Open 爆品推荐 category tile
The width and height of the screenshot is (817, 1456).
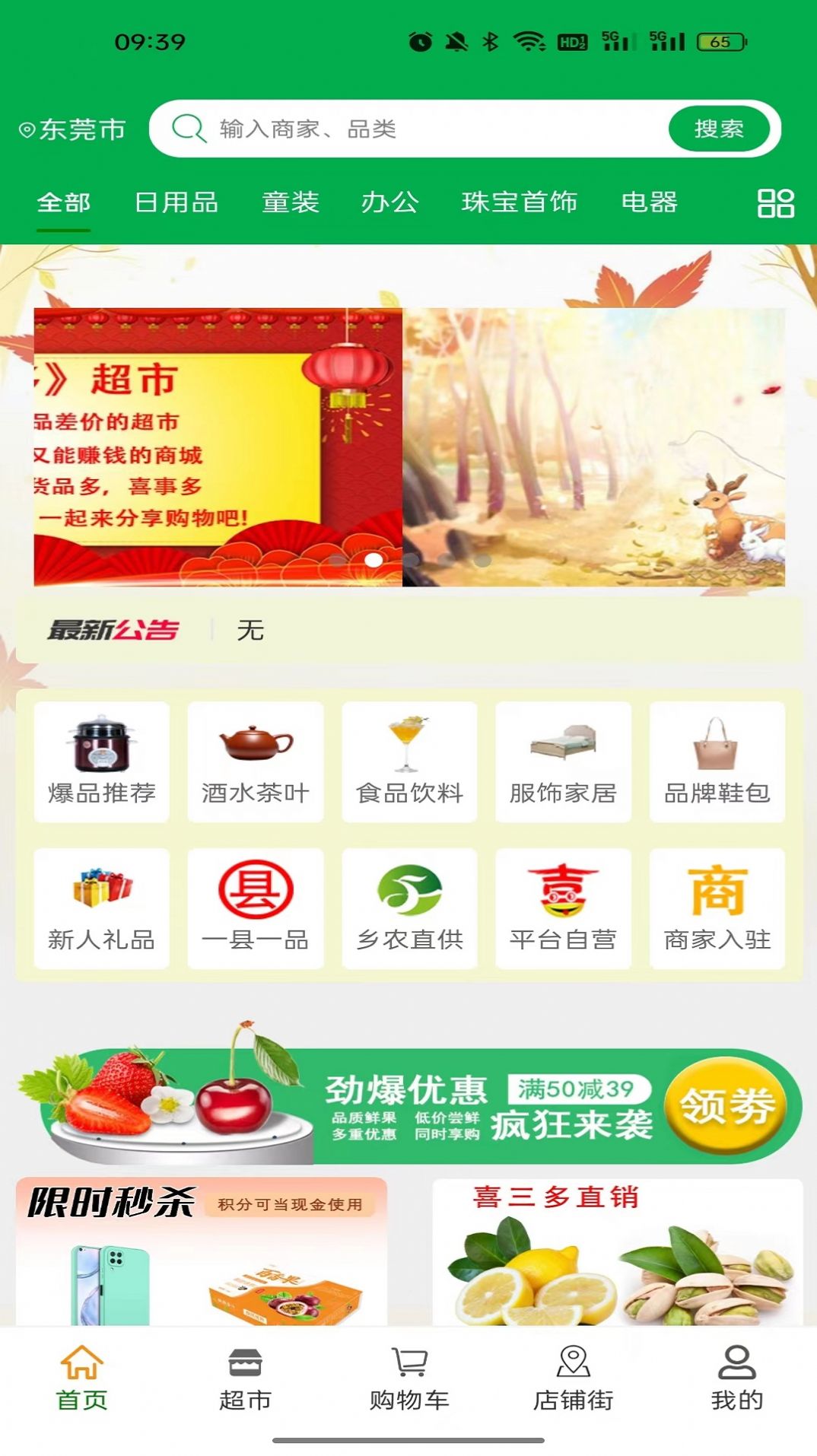tap(101, 761)
